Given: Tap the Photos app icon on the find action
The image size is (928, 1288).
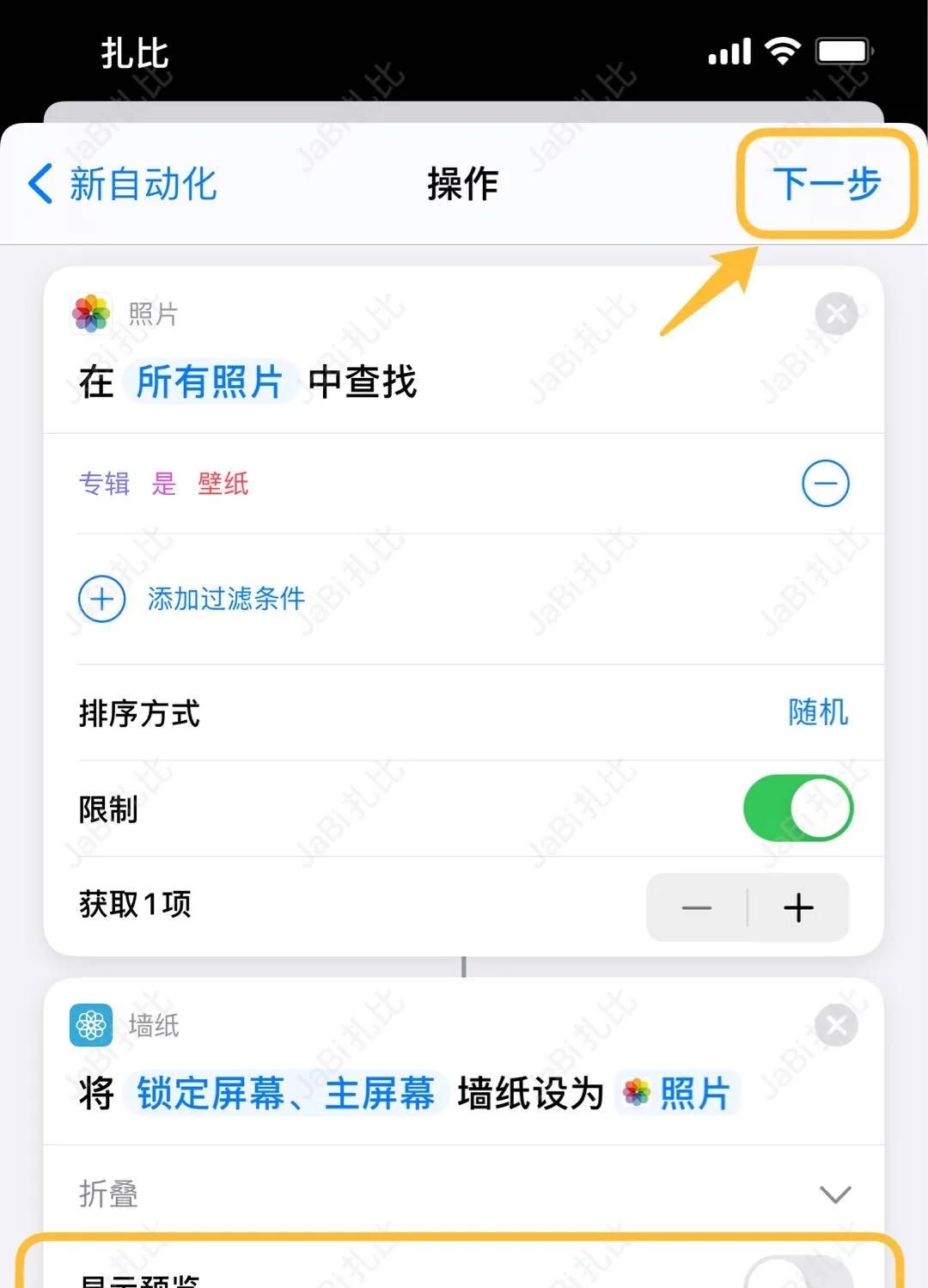Looking at the screenshot, I should click(x=89, y=312).
